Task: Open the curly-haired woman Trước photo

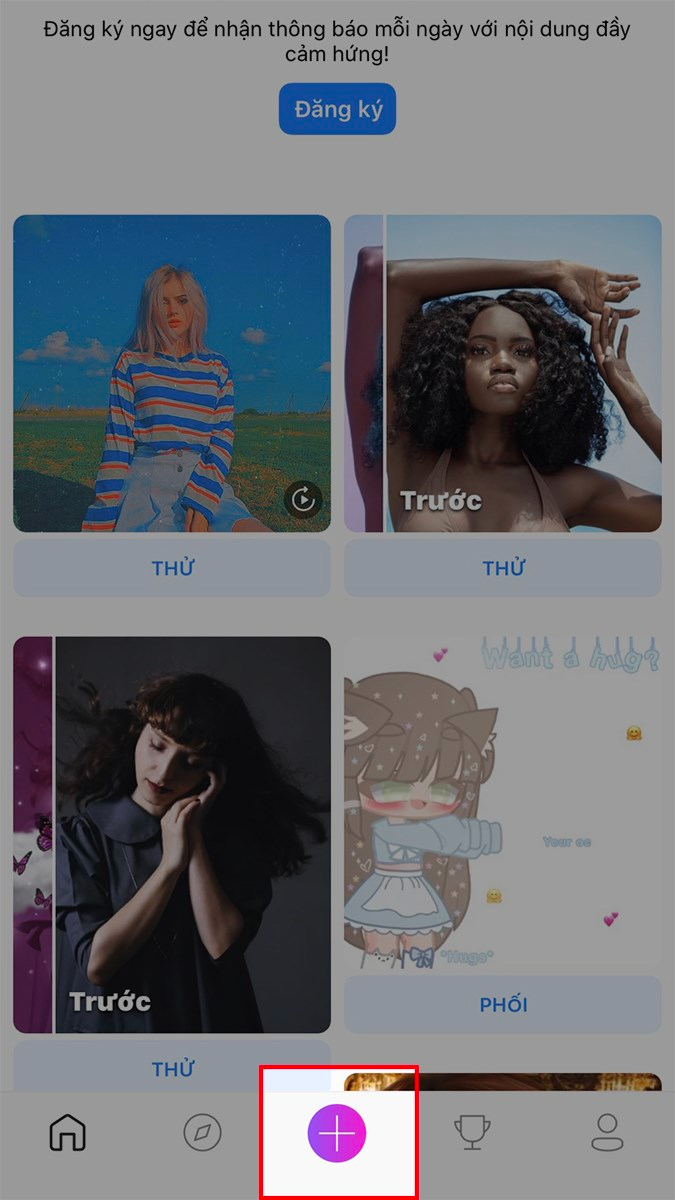Action: tap(503, 373)
